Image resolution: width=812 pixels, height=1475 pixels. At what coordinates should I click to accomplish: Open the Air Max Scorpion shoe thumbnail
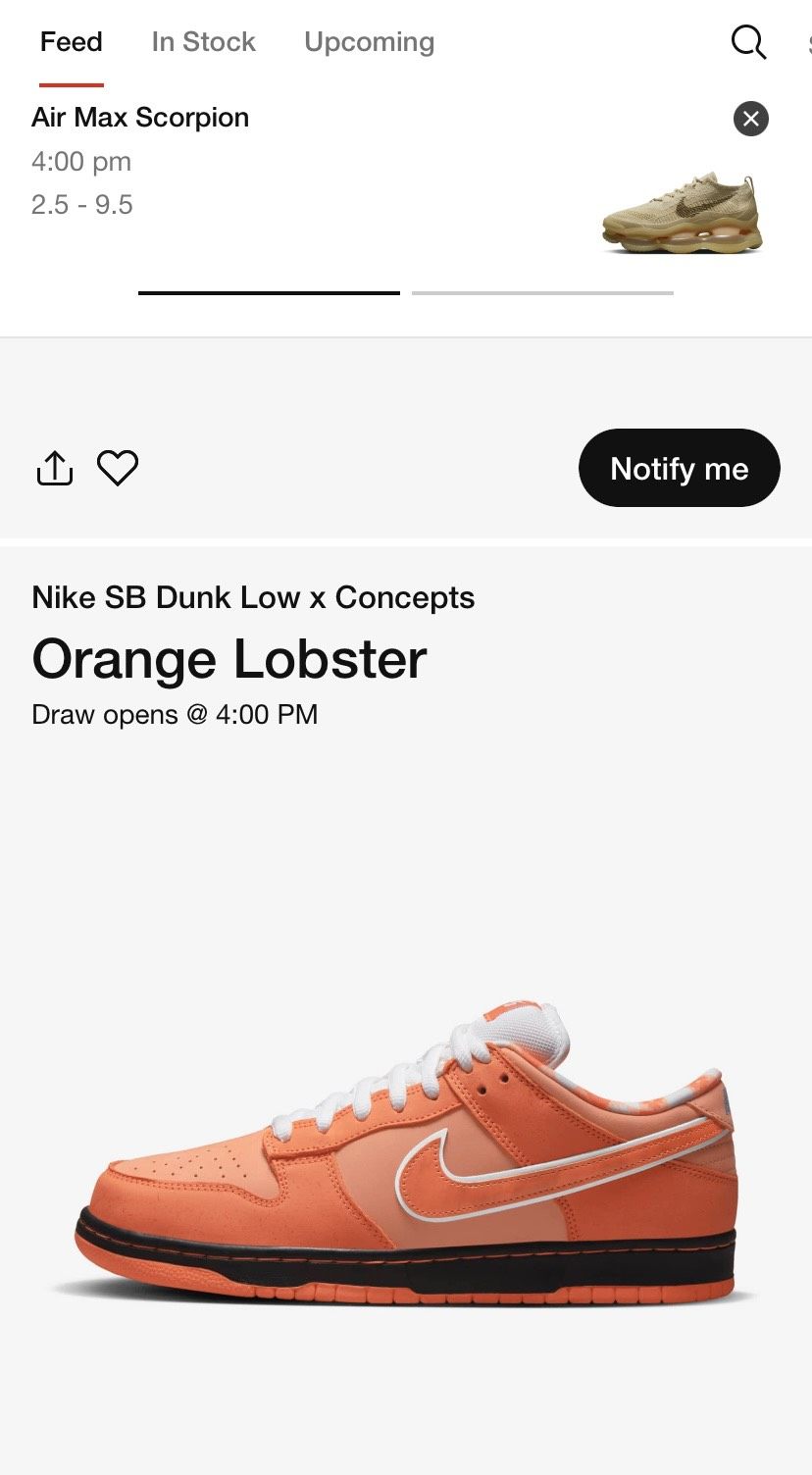pyautogui.click(x=683, y=214)
